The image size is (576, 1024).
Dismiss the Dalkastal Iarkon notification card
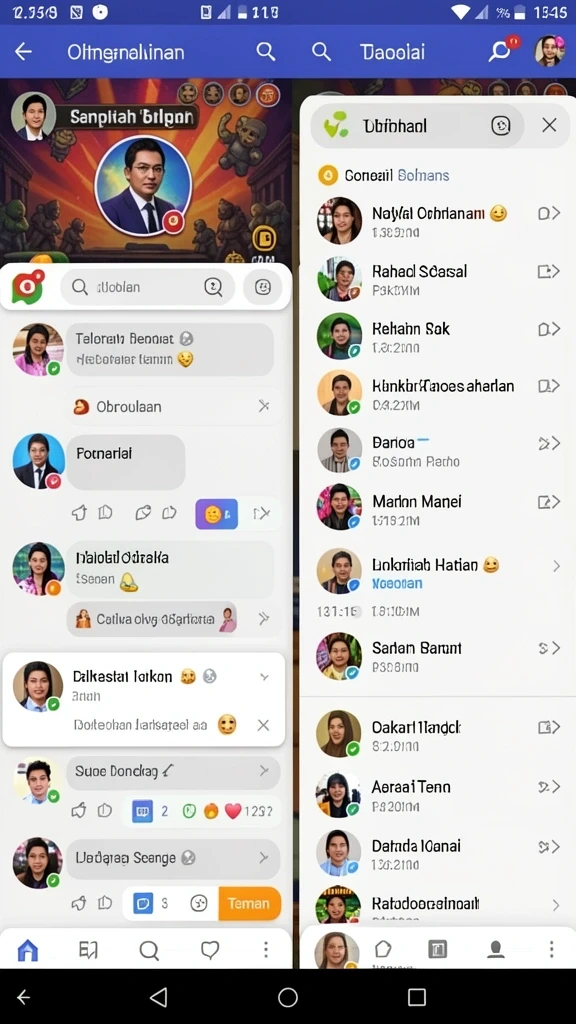[263, 725]
